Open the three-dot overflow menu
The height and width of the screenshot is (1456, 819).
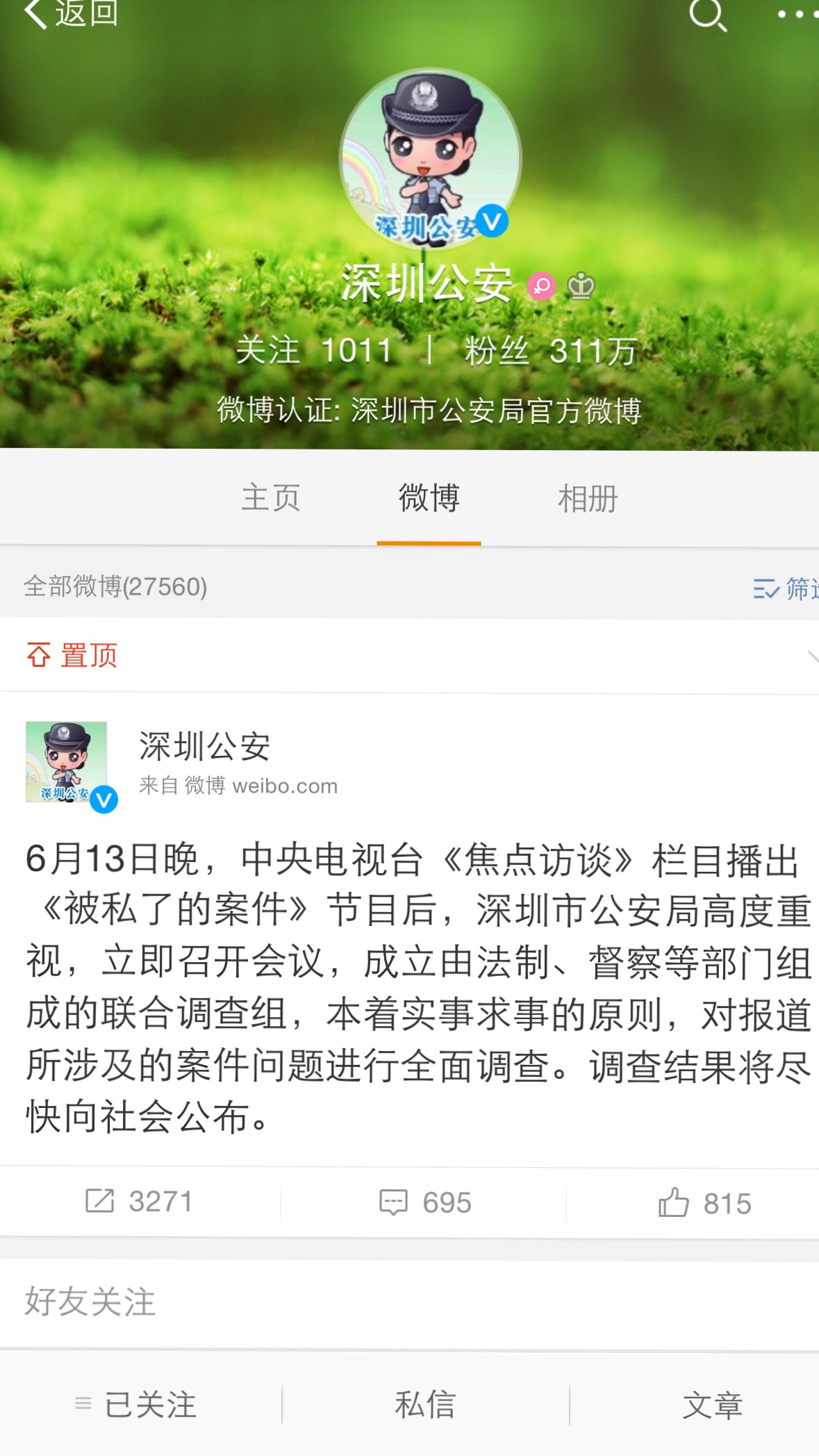click(x=797, y=14)
